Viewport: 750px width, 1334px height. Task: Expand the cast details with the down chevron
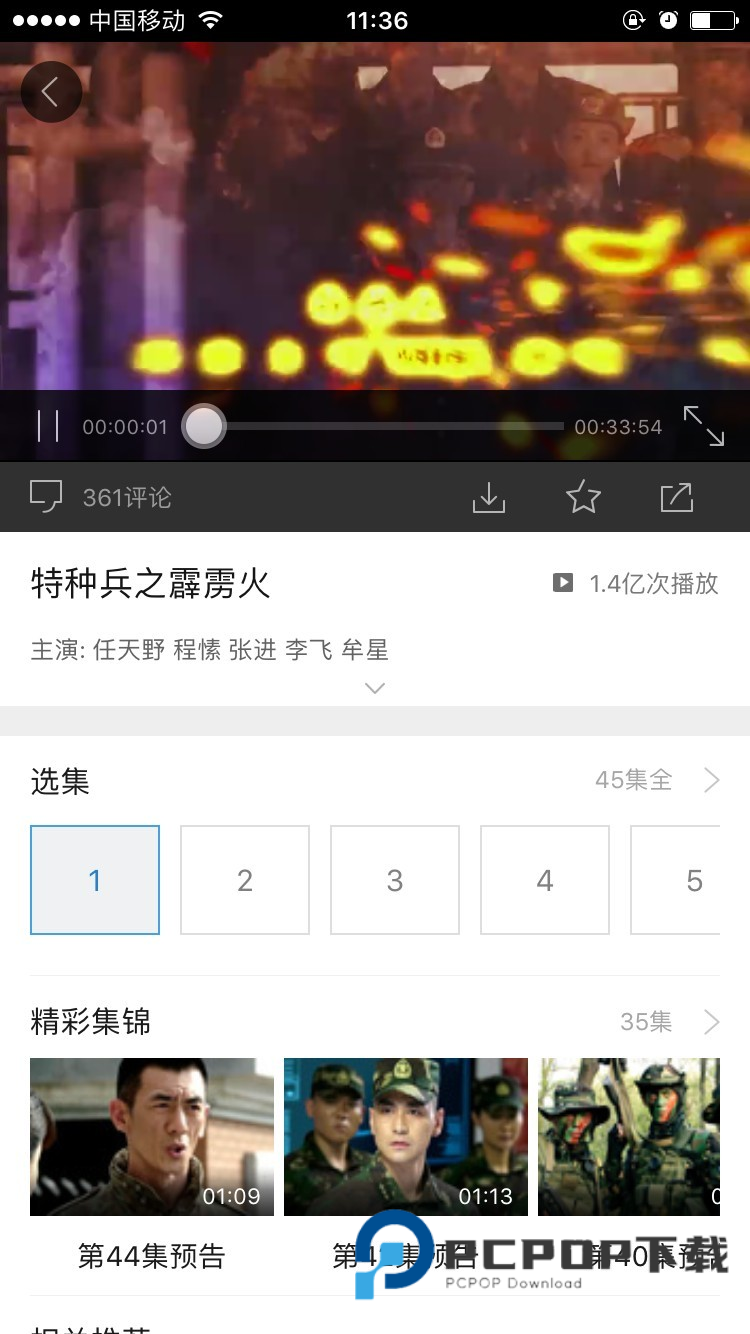click(x=374, y=688)
